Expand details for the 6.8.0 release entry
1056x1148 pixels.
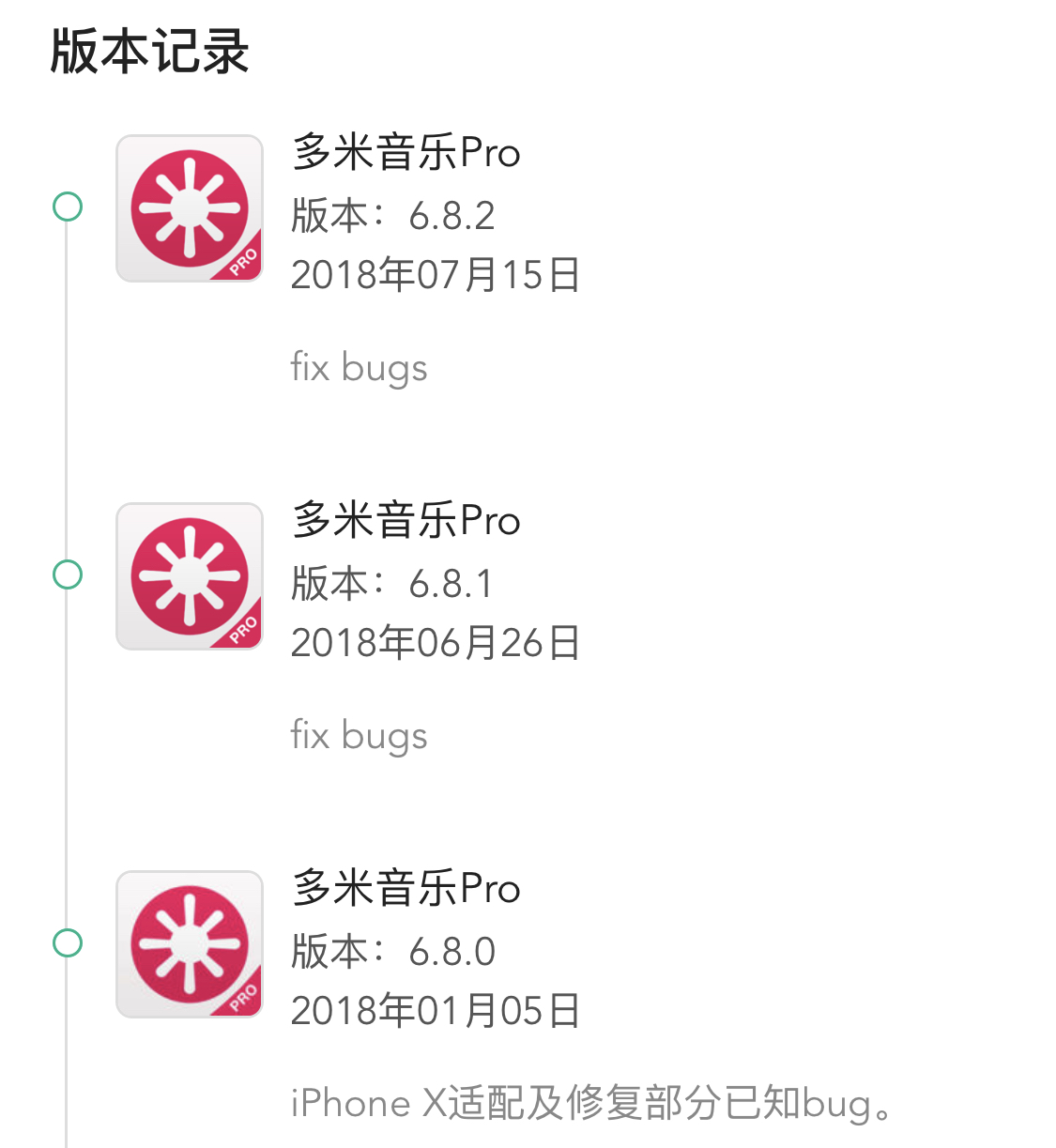pyautogui.click(x=406, y=950)
